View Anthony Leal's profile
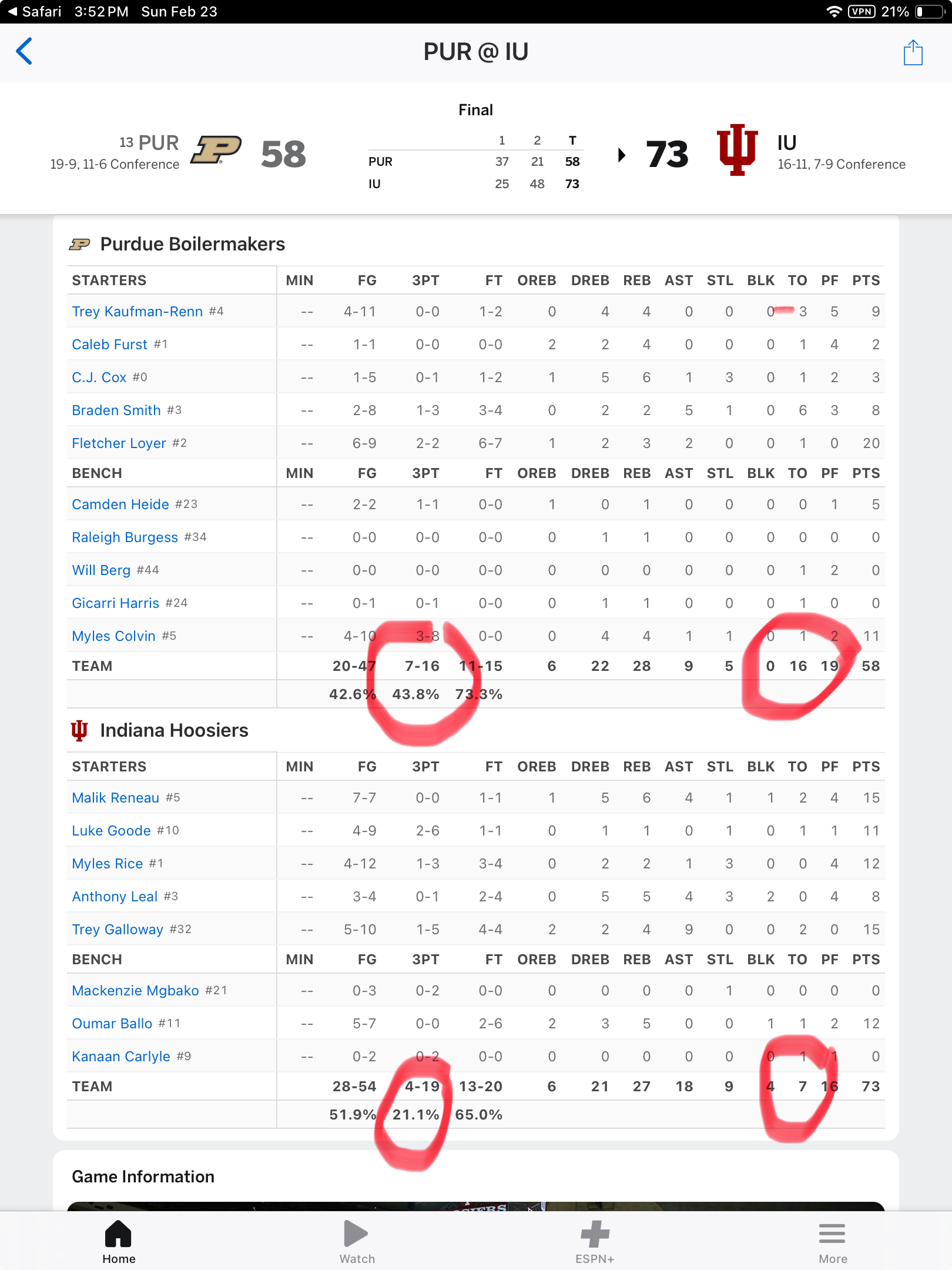Screen dimensions: 952x1270 point(115,897)
